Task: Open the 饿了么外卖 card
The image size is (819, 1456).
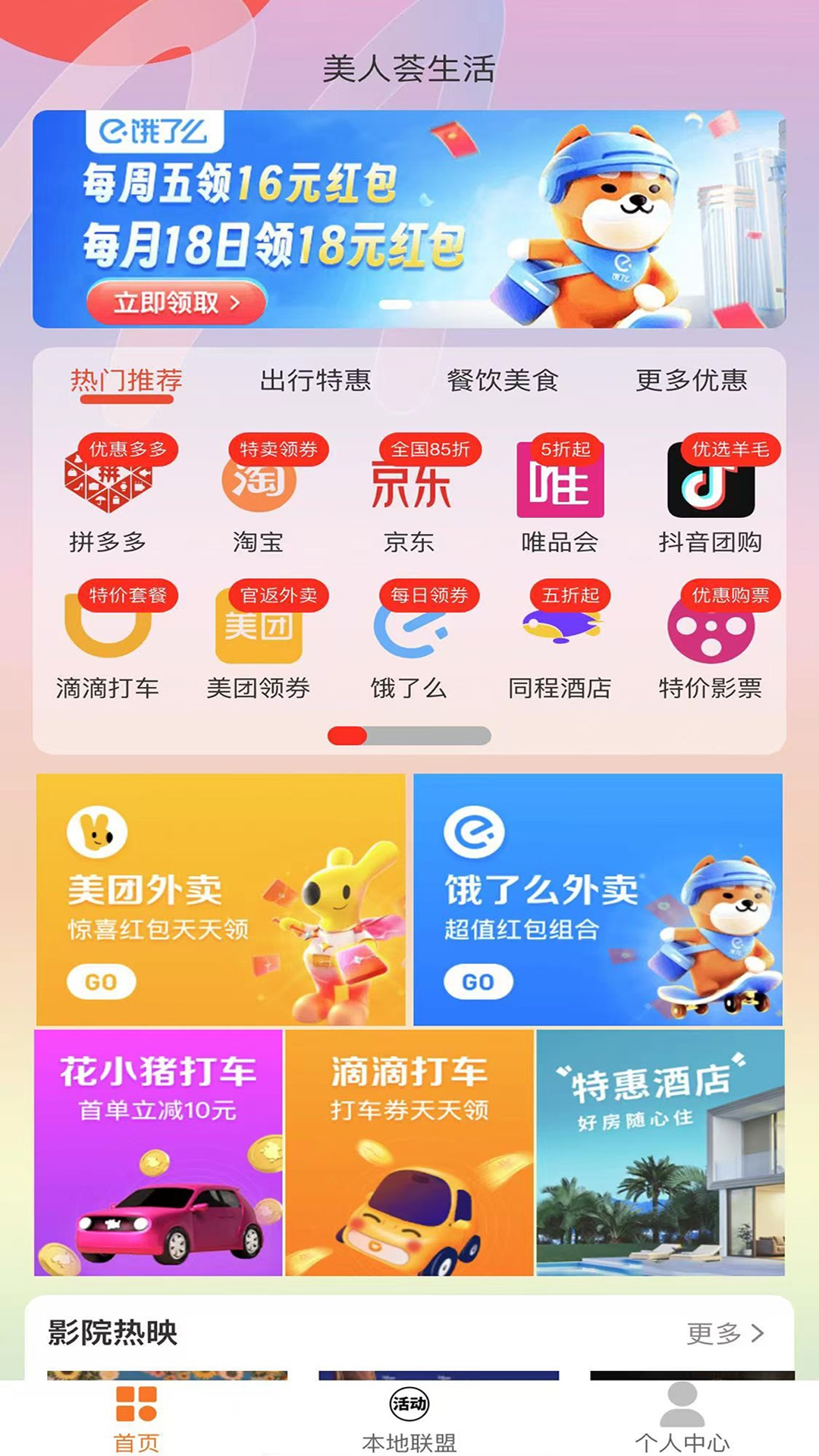Action: [598, 899]
